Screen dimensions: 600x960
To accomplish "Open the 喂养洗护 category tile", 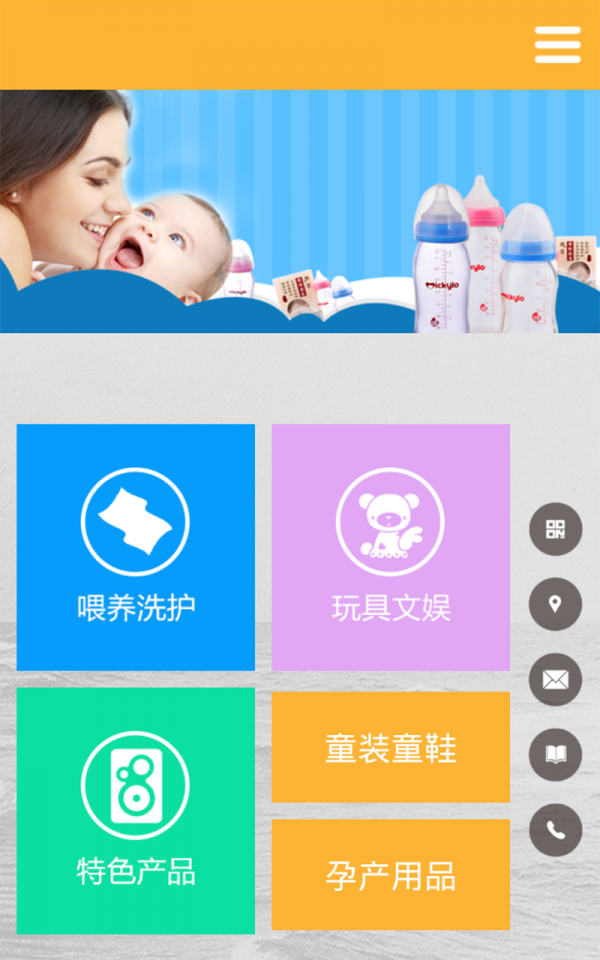I will click(136, 547).
